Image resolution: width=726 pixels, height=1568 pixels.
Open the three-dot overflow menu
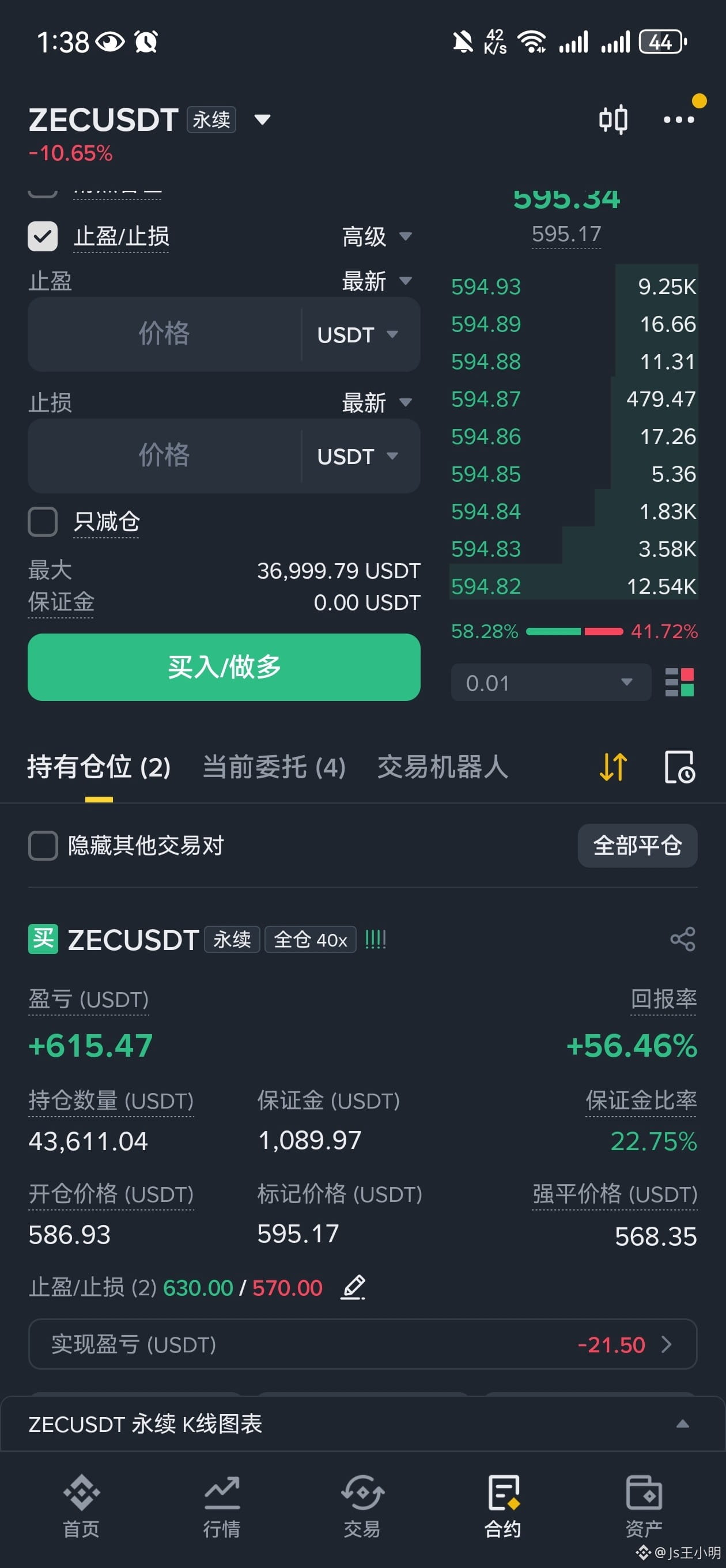tap(679, 119)
